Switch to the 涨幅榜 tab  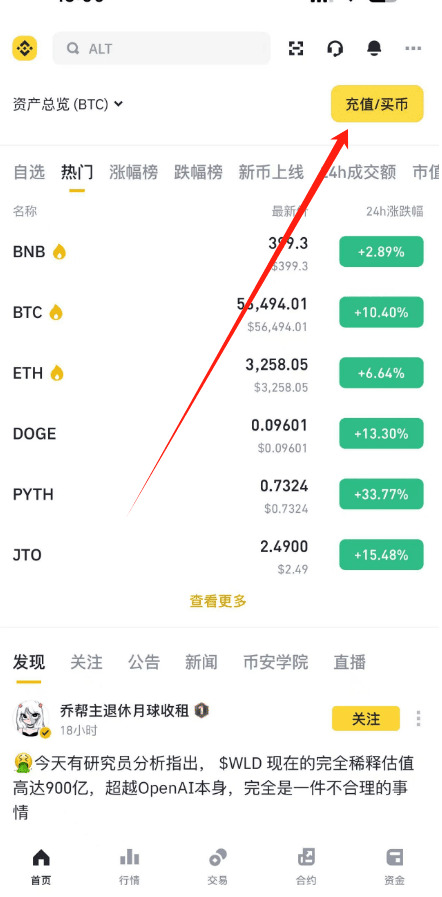[x=133, y=172]
